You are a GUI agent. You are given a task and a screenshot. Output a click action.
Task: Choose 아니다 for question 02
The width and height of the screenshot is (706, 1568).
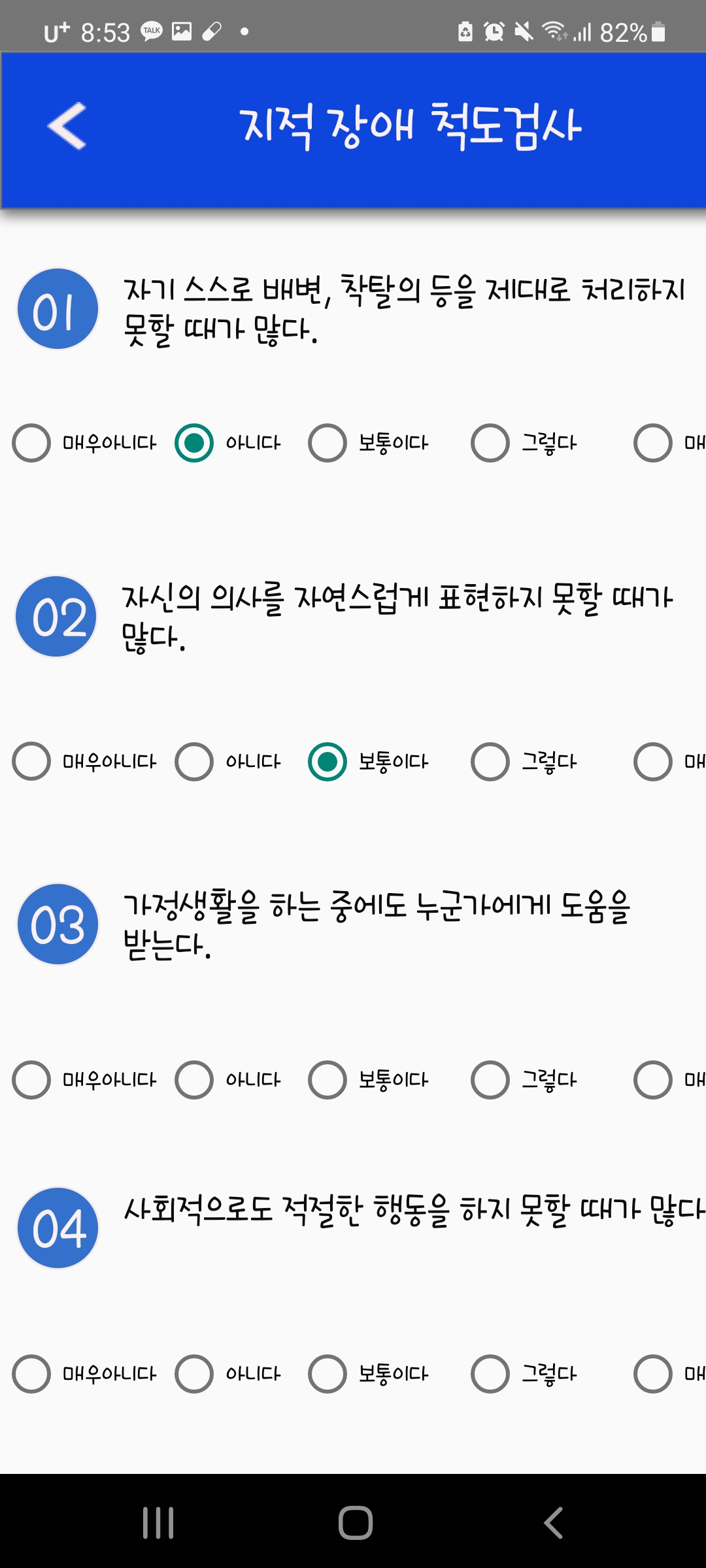tap(194, 761)
